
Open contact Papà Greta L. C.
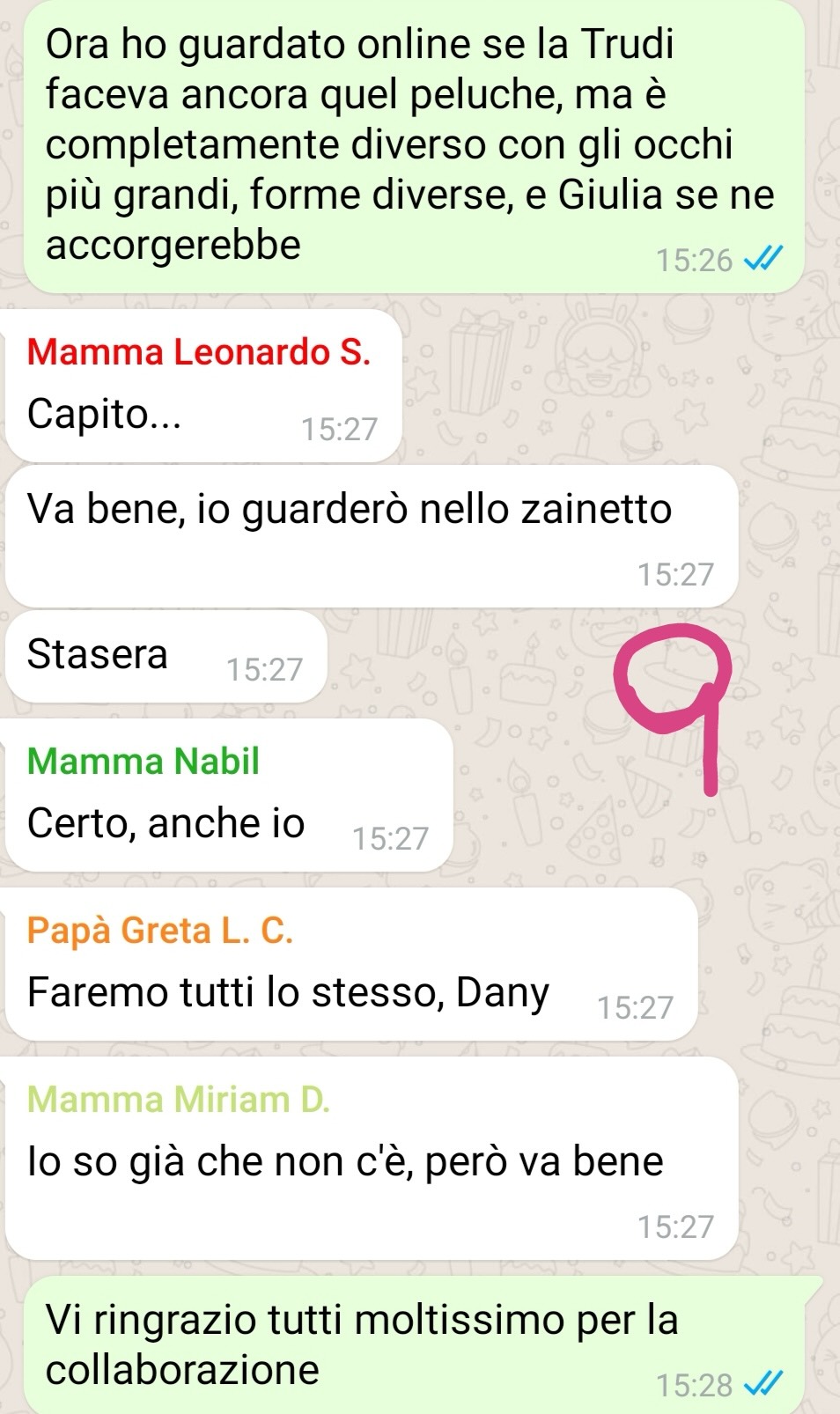pos(160,931)
